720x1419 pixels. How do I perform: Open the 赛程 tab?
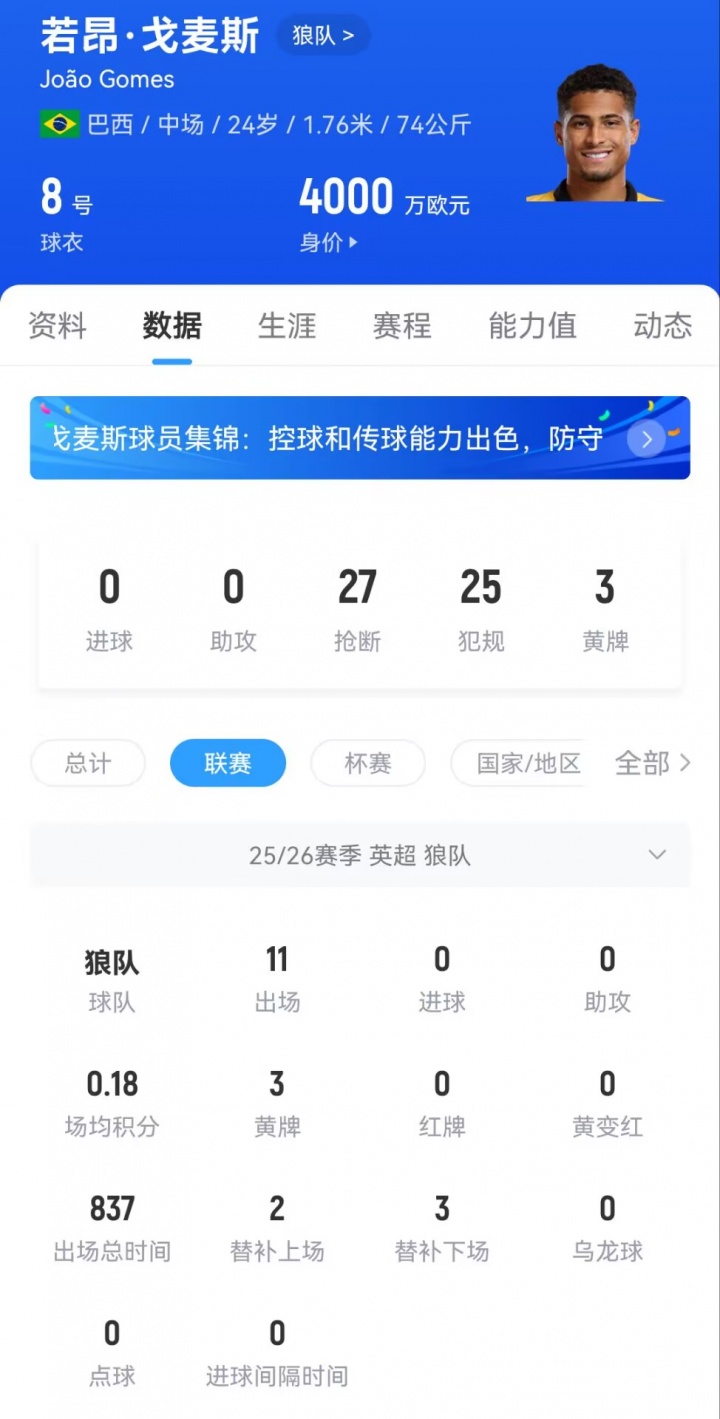pyautogui.click(x=402, y=326)
